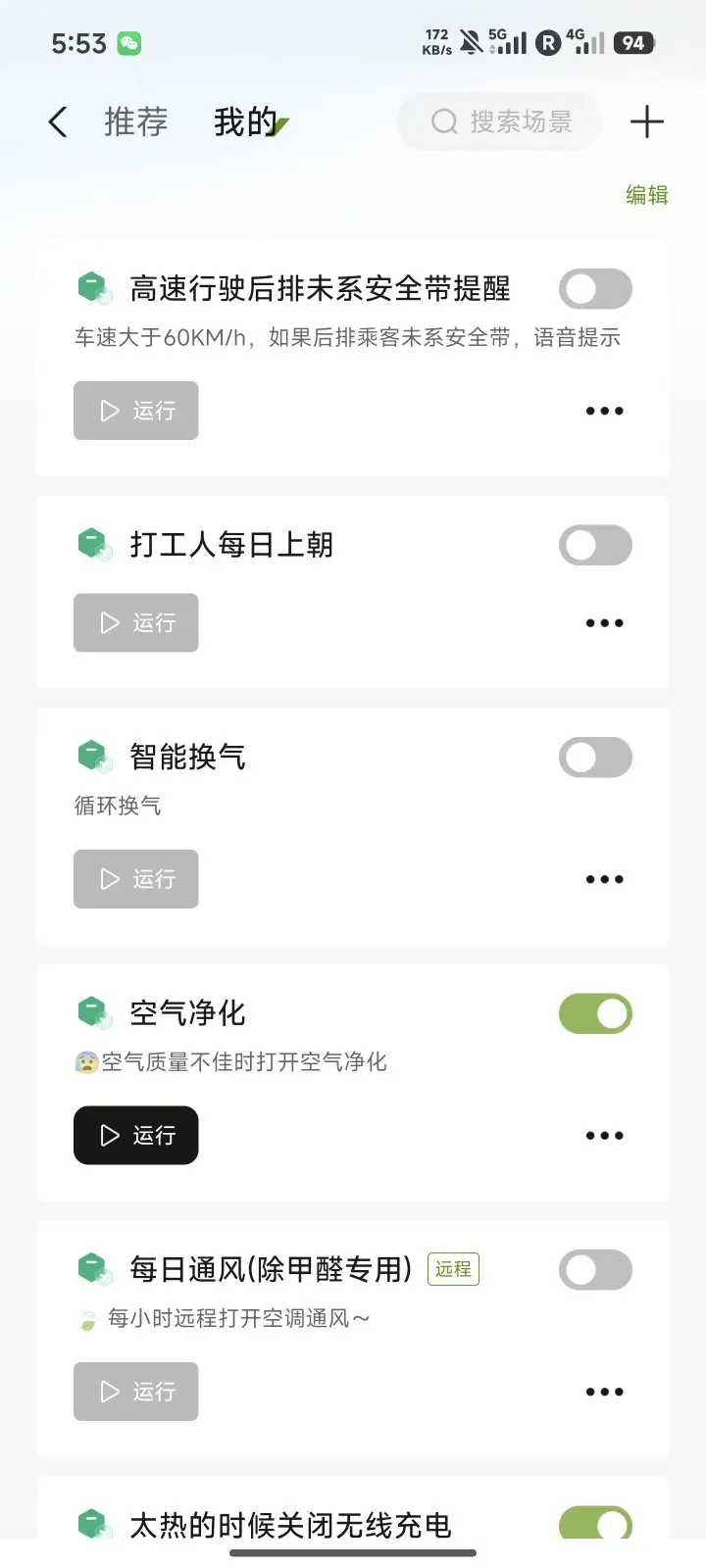Open more options for 每日通风(除甲醛专用)

[x=604, y=1392]
